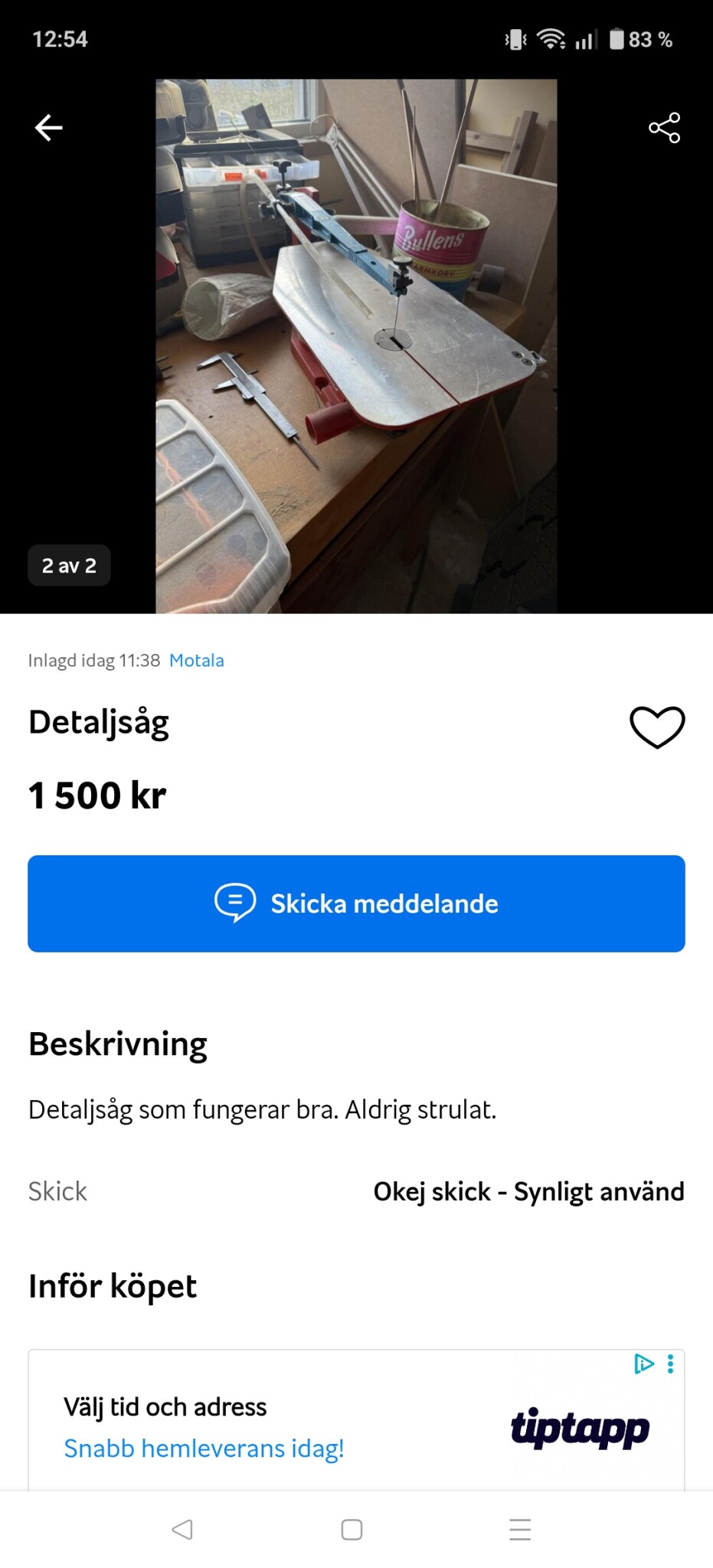Tap the AdChoices info icon

(644, 1364)
